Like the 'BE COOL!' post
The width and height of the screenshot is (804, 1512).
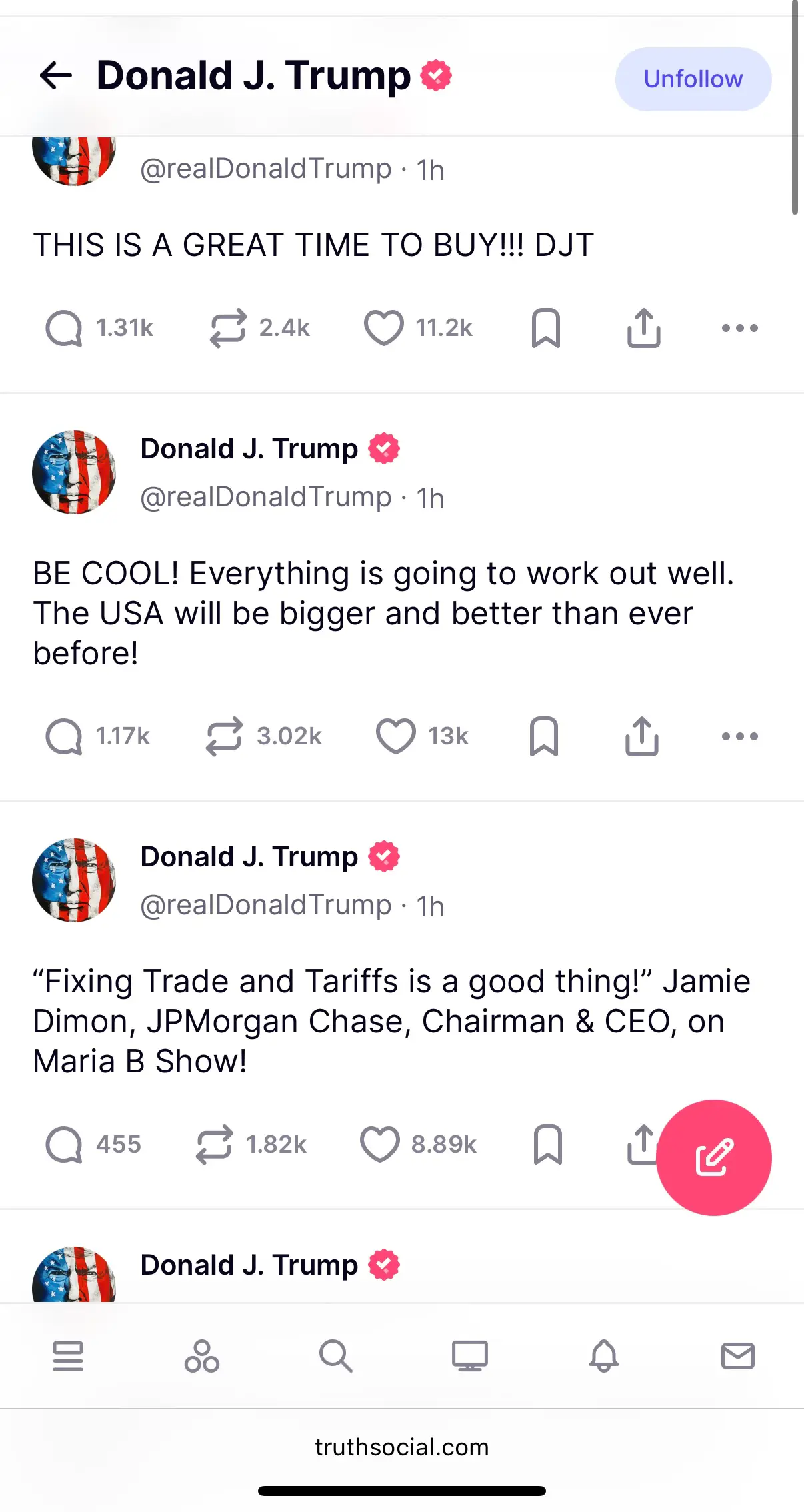tap(395, 736)
